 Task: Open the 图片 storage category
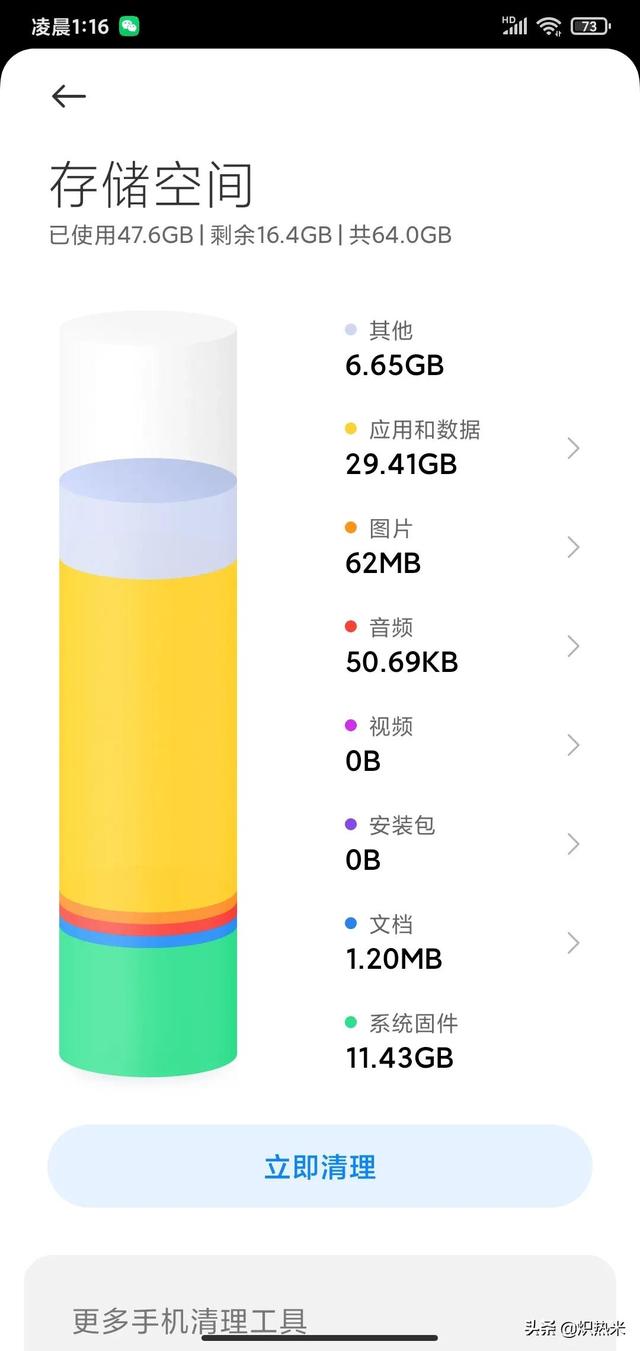tap(460, 546)
